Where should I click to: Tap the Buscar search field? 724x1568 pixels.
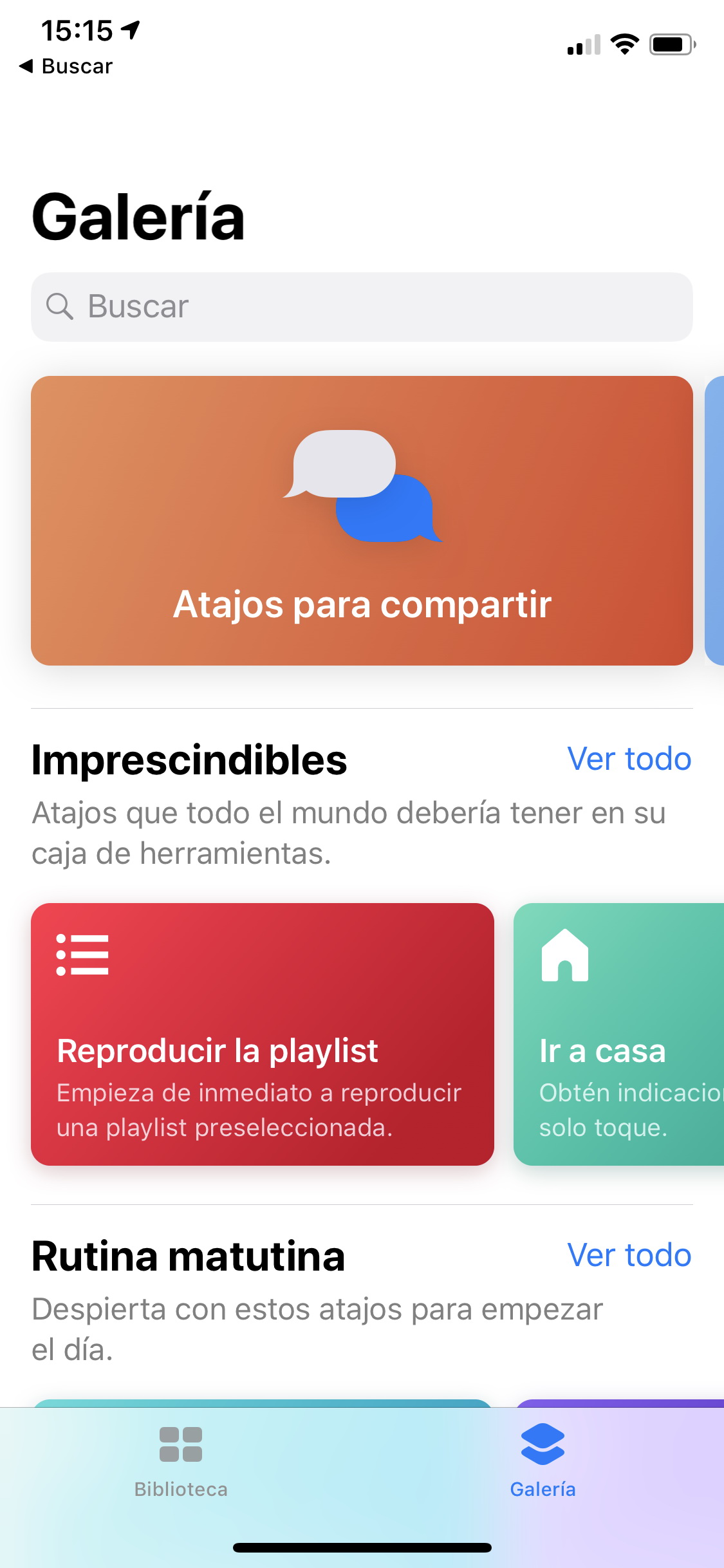pyautogui.click(x=362, y=306)
